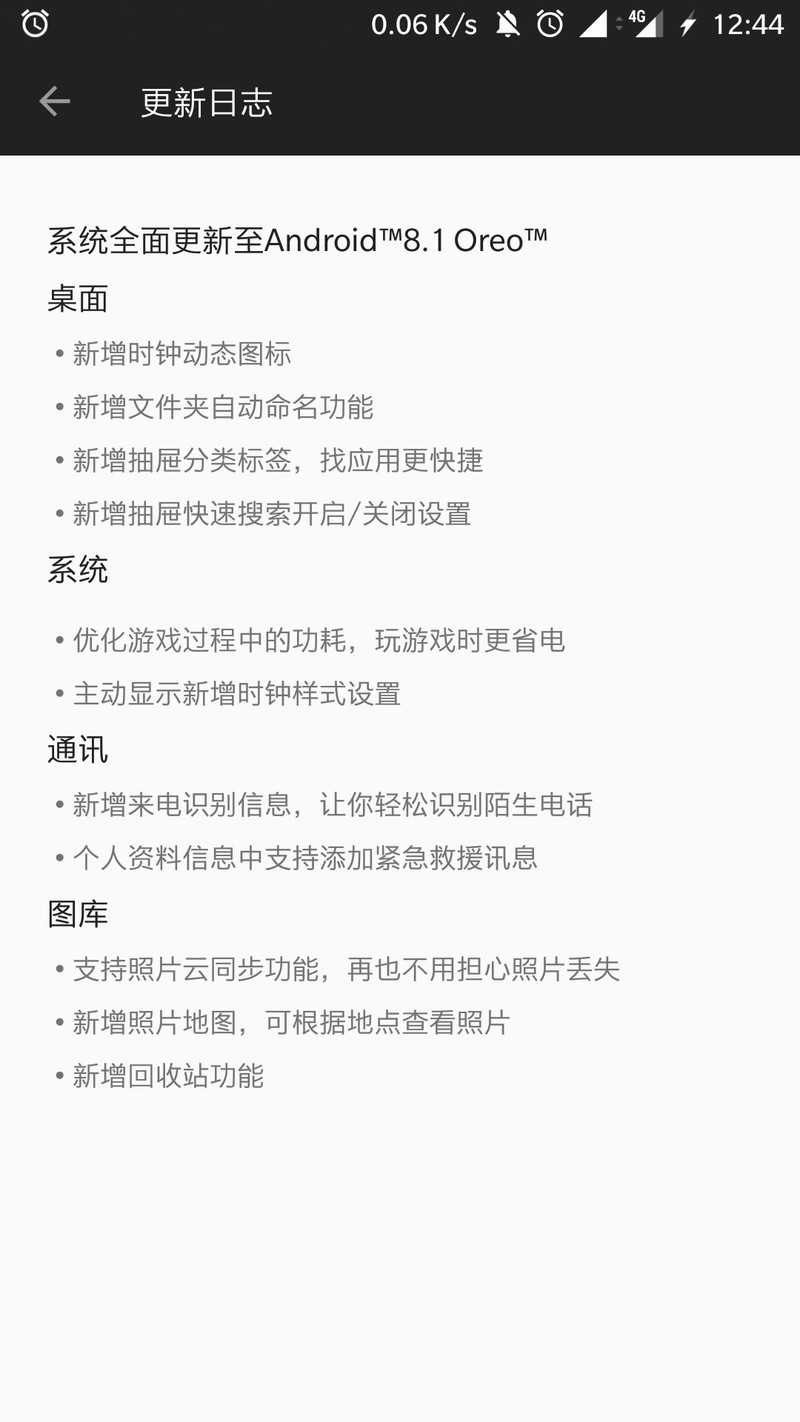Select the 系统 section header
Screen dimensions: 800x1422
pyautogui.click(x=78, y=569)
